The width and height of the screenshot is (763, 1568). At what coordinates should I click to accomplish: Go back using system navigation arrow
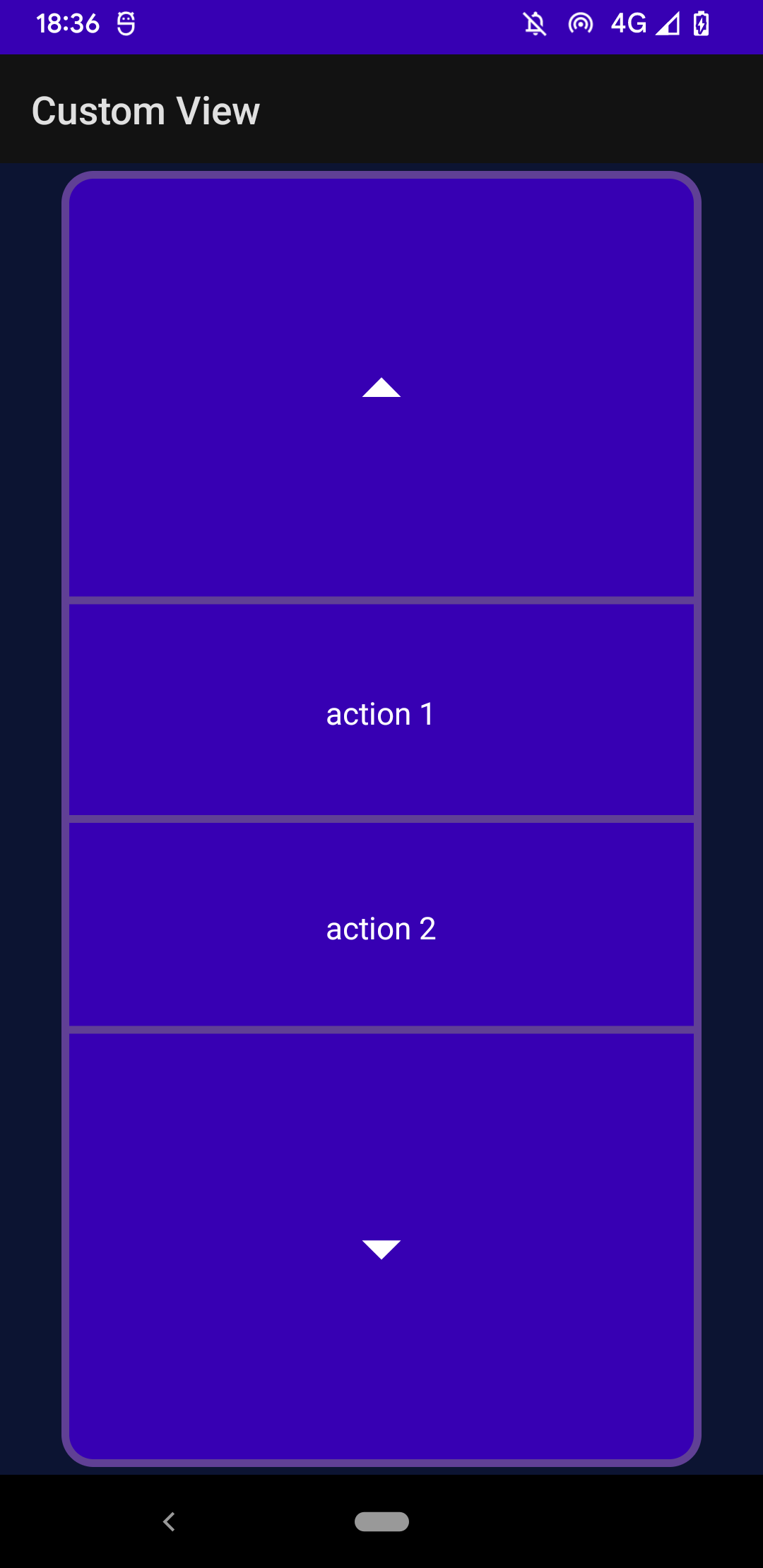point(169,1521)
